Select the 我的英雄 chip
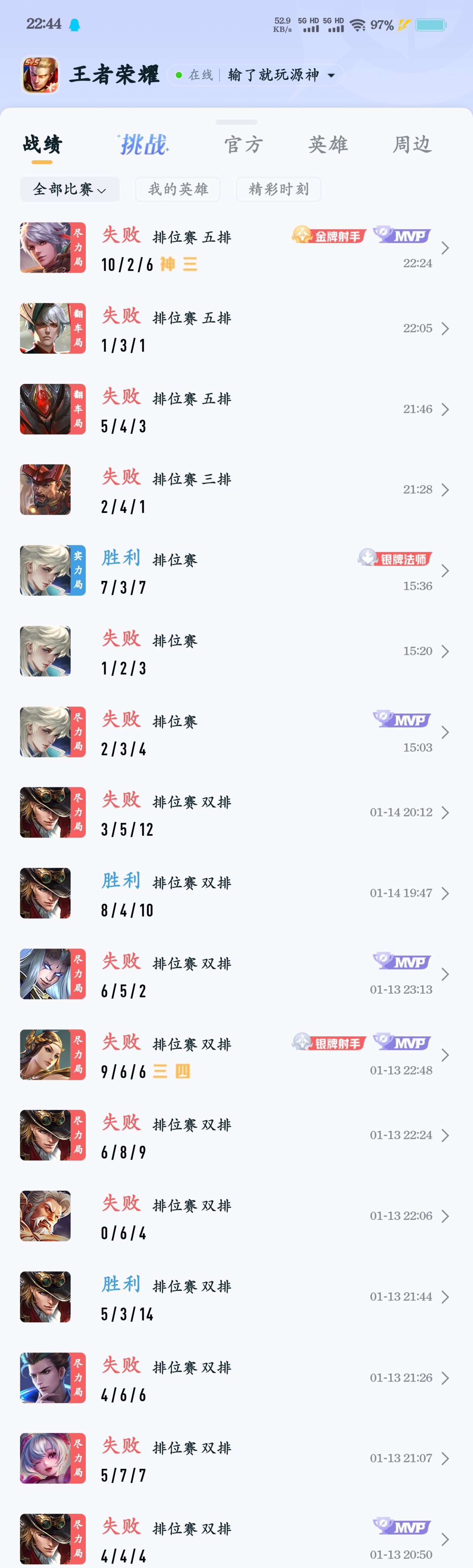This screenshot has height=1568, width=473. pos(178,189)
